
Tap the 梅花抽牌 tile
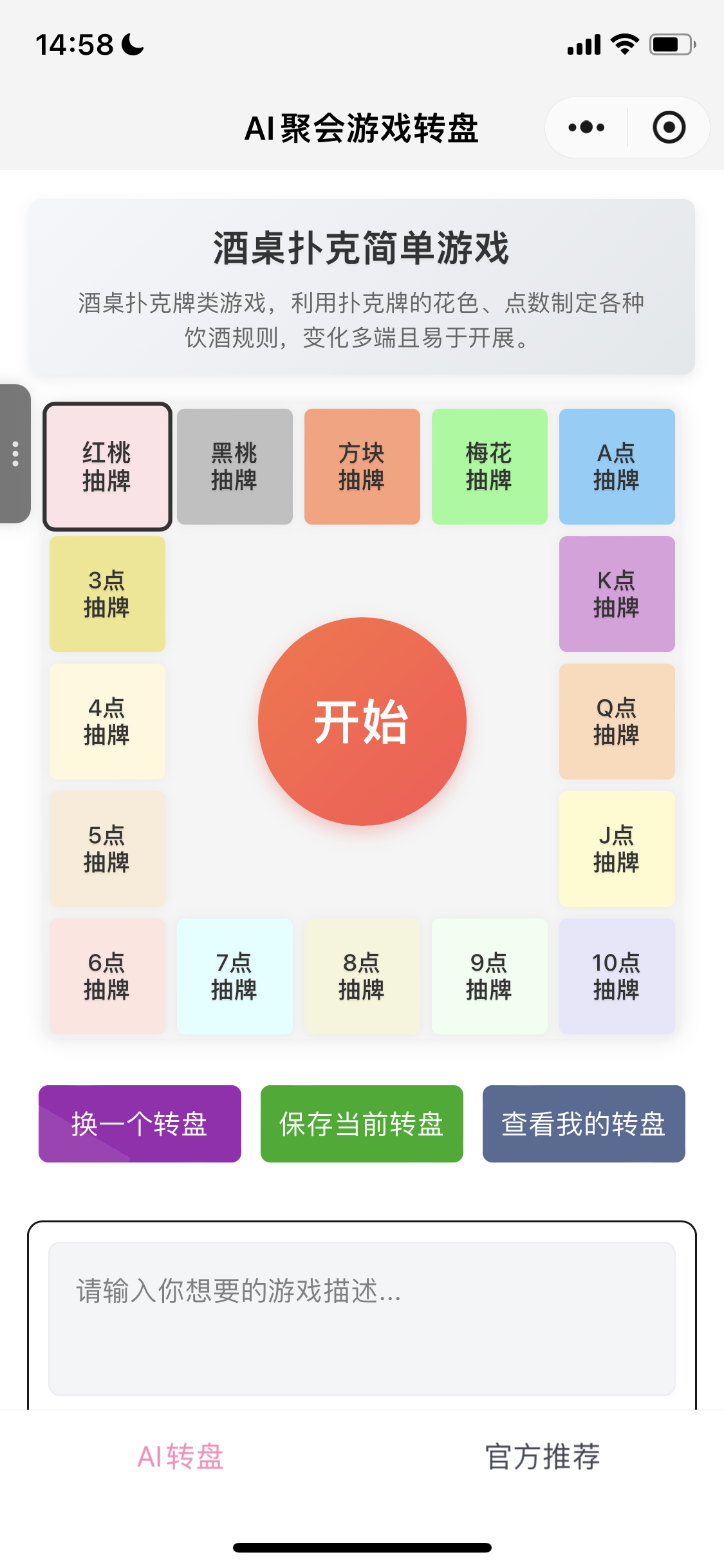tap(490, 467)
